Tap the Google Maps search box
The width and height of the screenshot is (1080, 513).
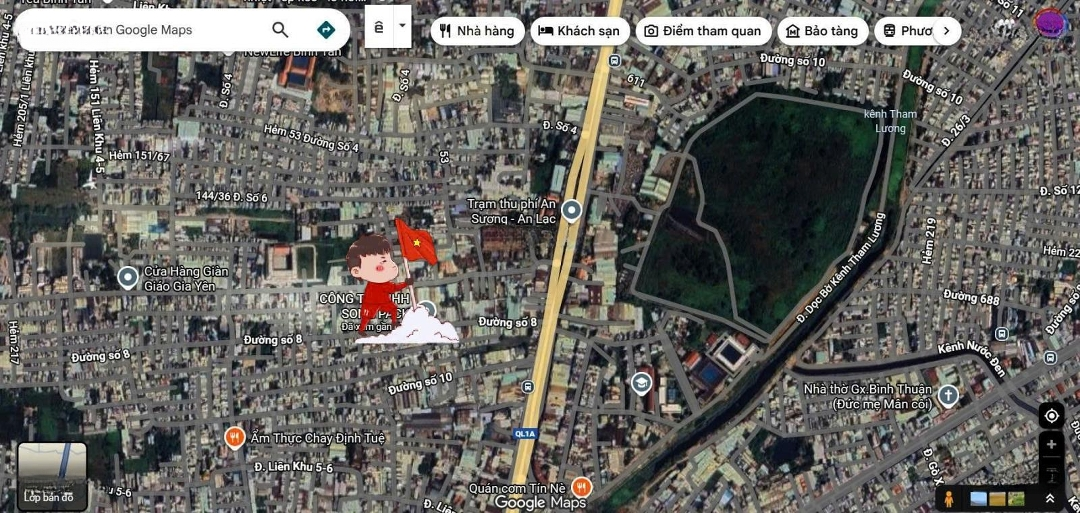coord(140,30)
